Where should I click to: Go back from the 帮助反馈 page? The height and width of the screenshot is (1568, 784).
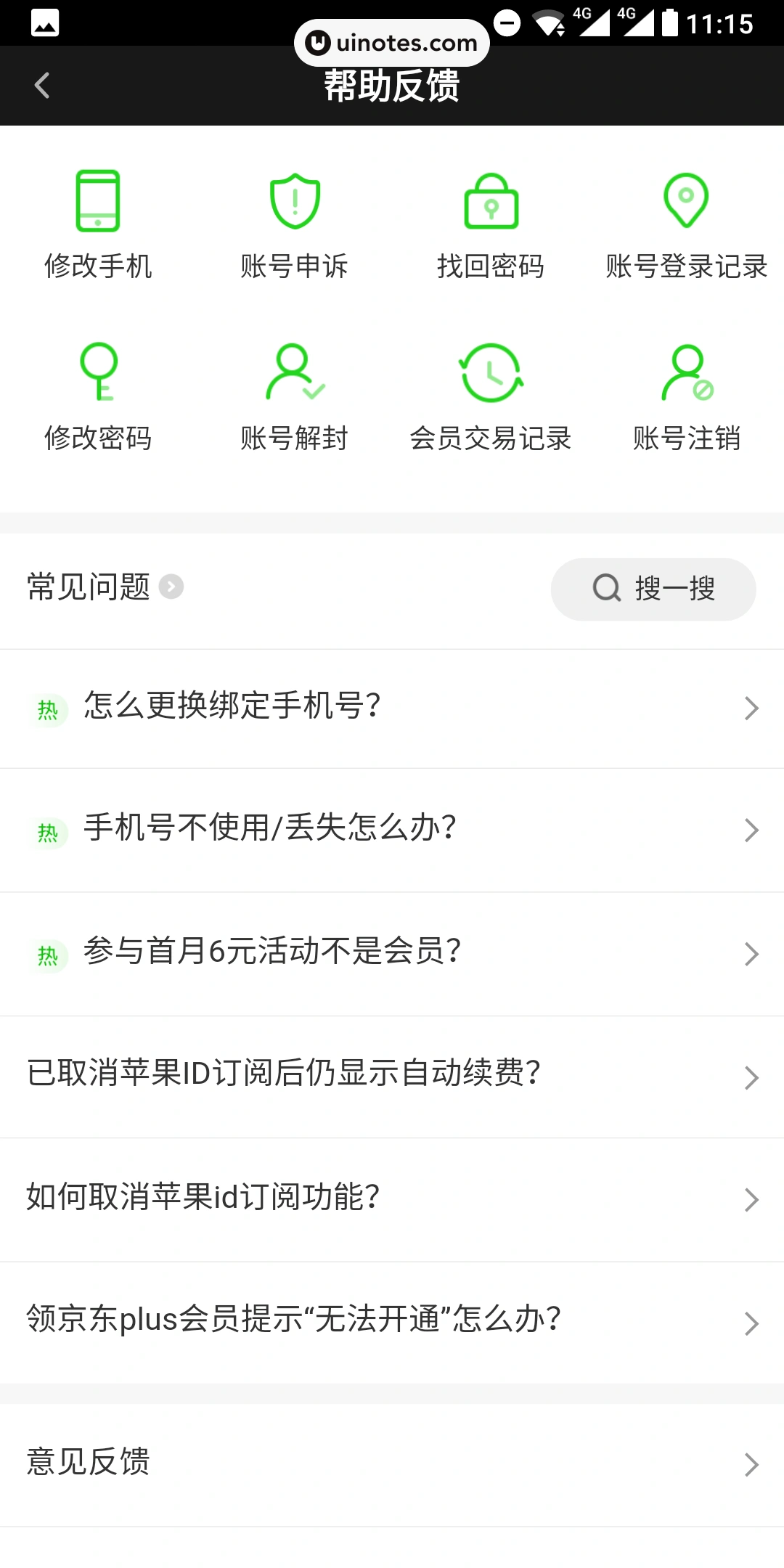(x=42, y=86)
